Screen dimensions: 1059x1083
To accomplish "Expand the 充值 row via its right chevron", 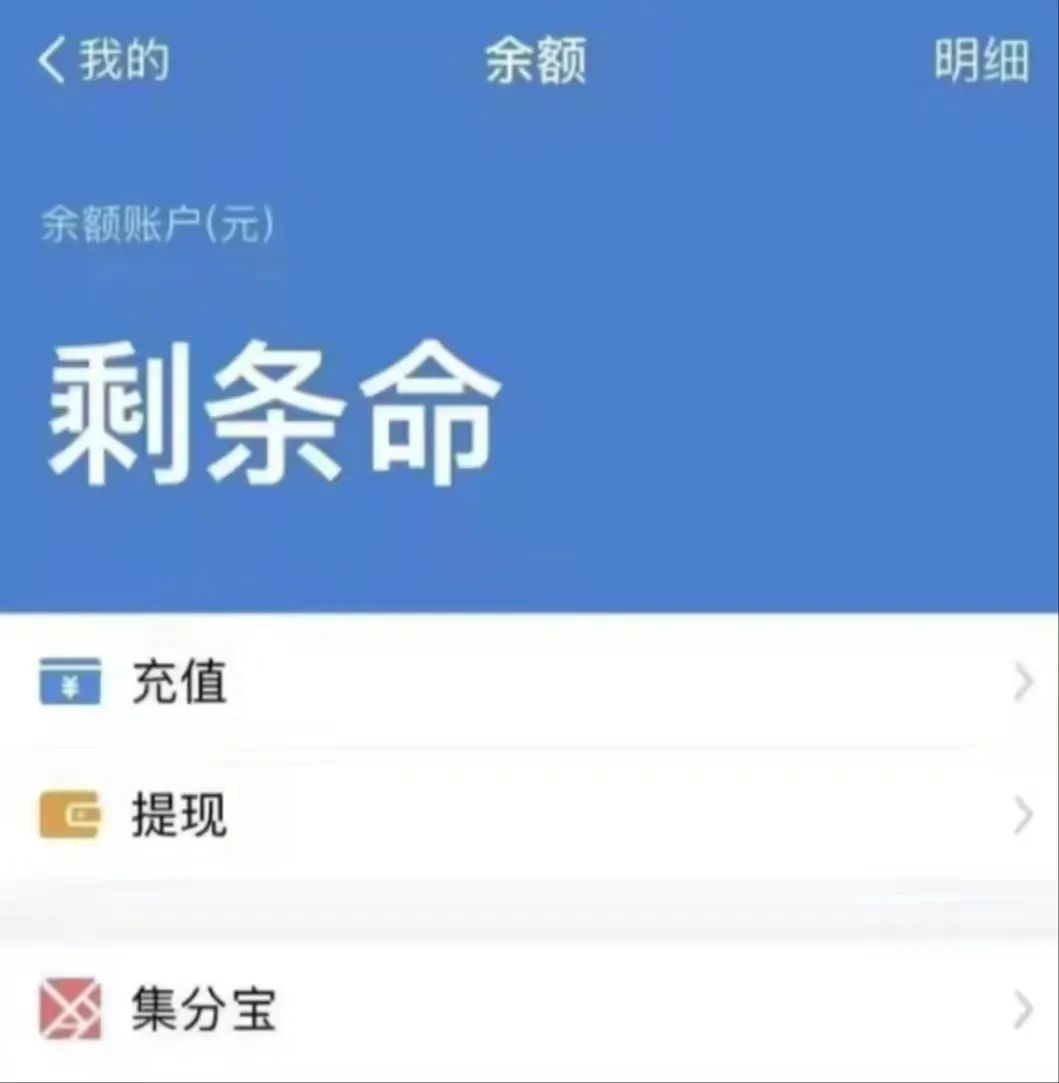I will 1022,683.
